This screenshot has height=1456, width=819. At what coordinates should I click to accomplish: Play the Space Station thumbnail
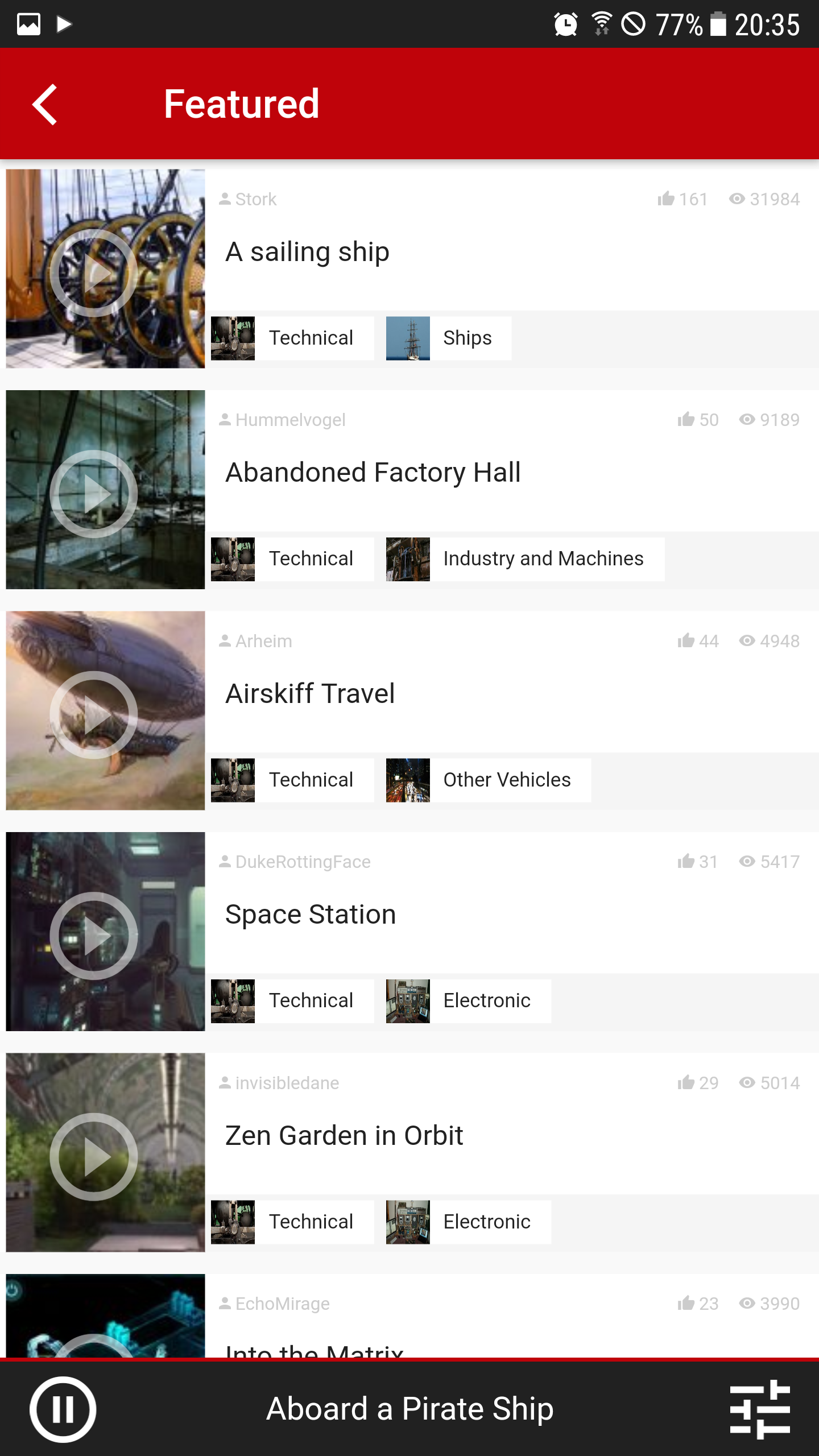point(105,931)
